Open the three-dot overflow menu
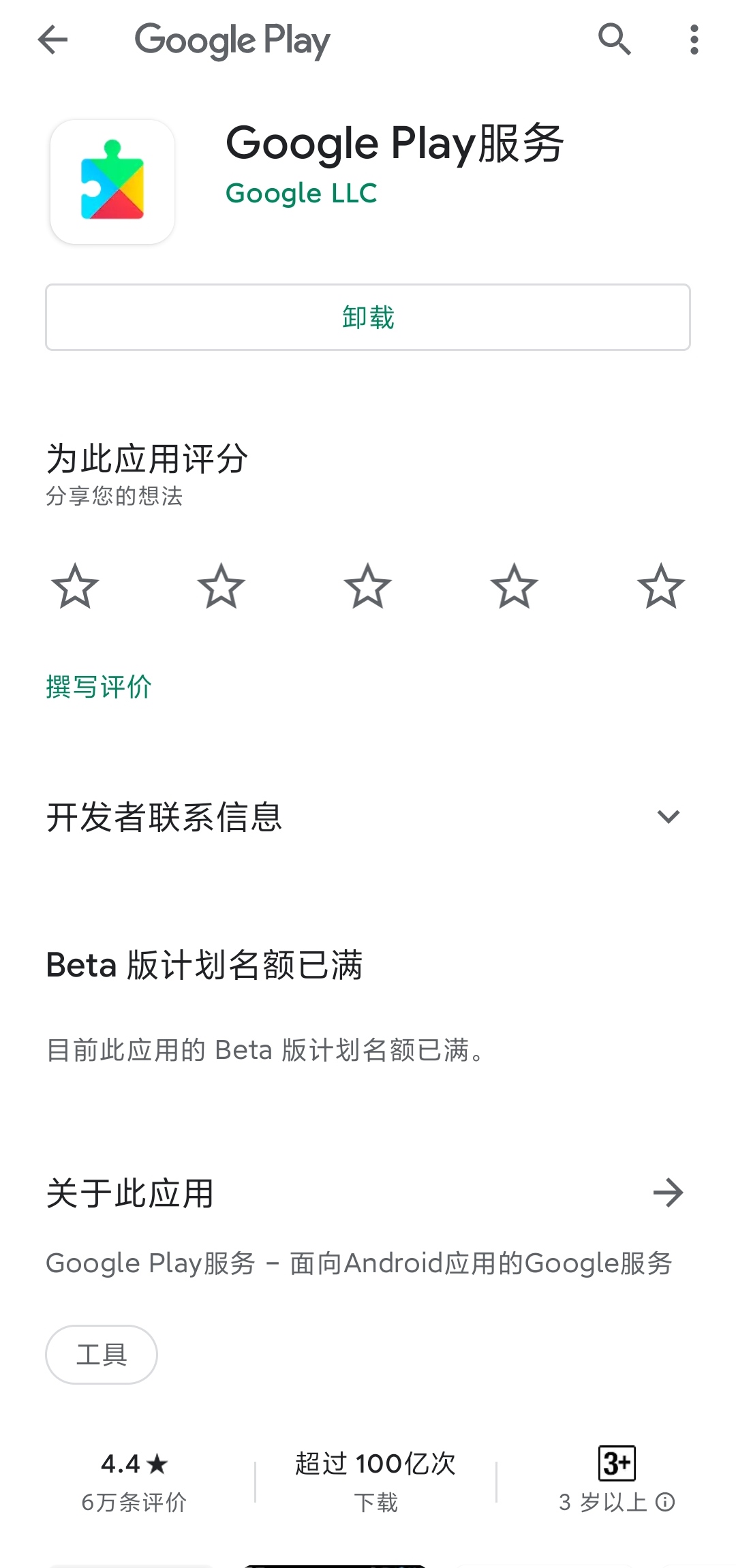Screen dimensions: 736x1568 [694, 40]
